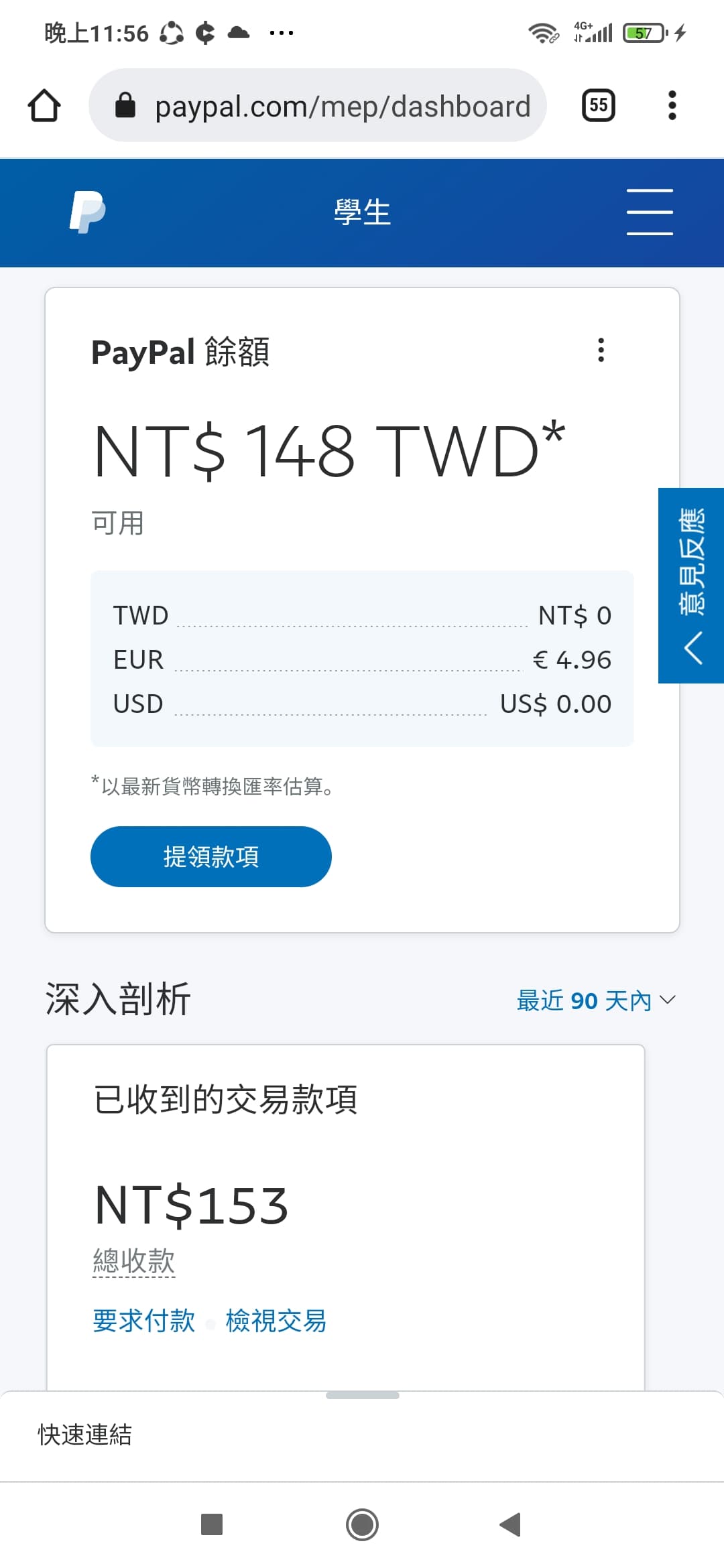Open the tab switcher showing 55 tabs
Screen dimensions: 724x1568
click(x=597, y=105)
